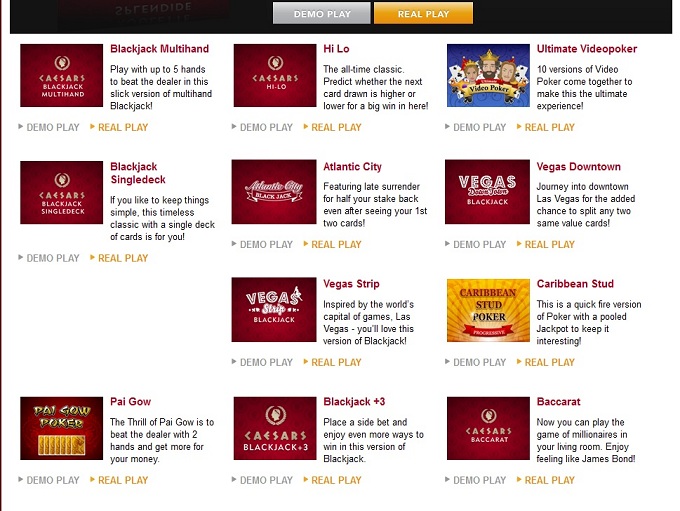Open the Blackjack Multihand game tile
Screen dimensions: 680x511
coord(62,76)
